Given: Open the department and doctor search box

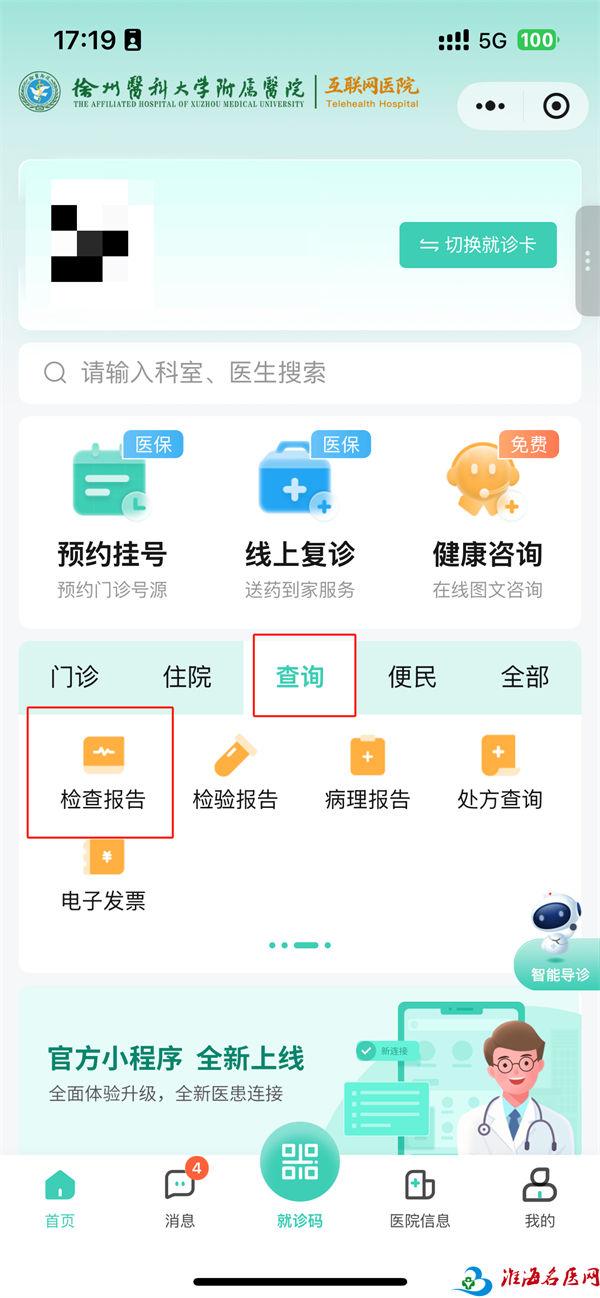Looking at the screenshot, I should coord(300,373).
